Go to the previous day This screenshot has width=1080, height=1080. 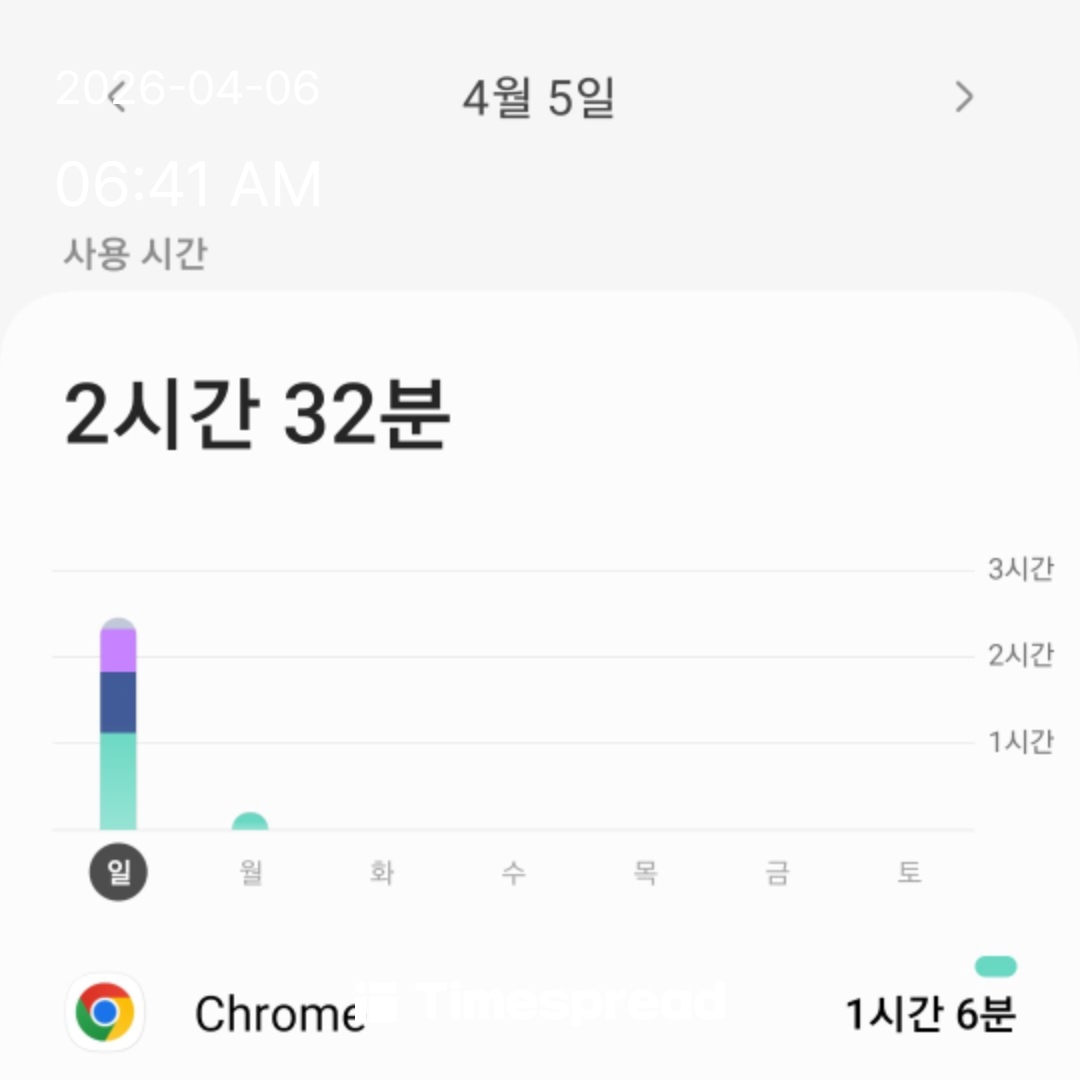pos(118,97)
